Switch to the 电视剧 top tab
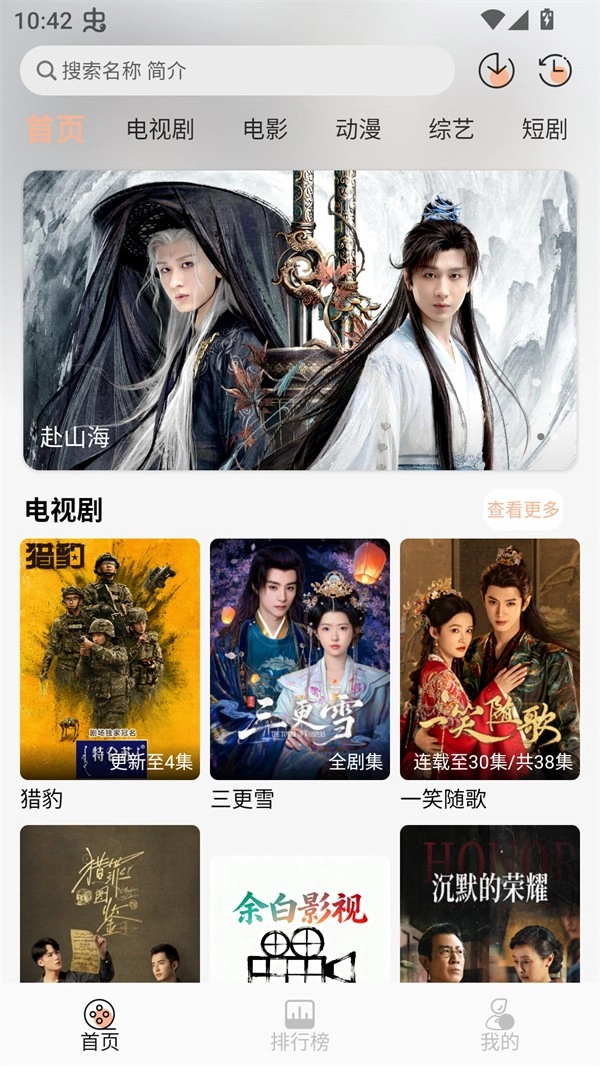 pos(160,129)
